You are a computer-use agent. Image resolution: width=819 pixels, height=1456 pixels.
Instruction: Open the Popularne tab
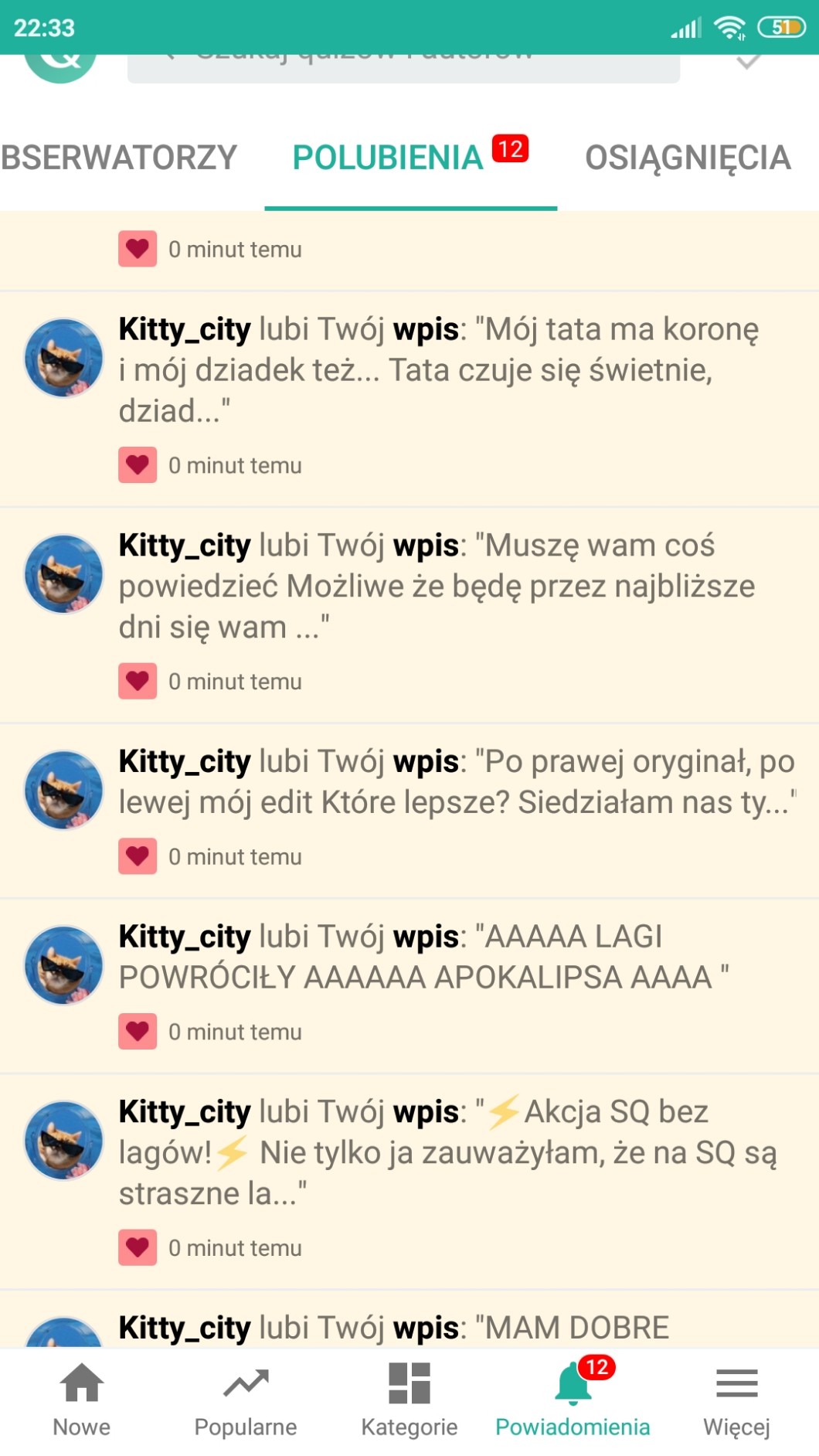pyautogui.click(x=246, y=1400)
